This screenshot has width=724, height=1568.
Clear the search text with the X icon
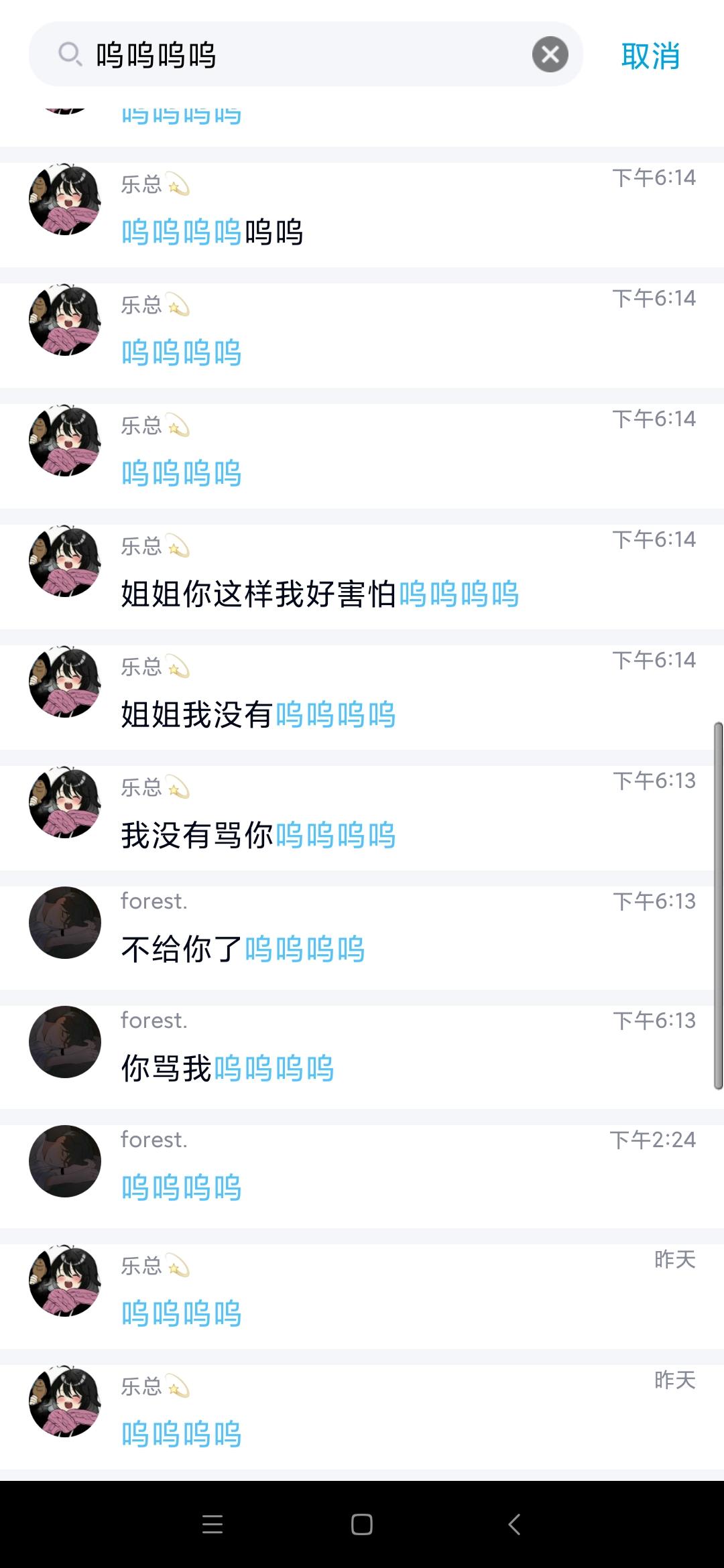[x=550, y=54]
